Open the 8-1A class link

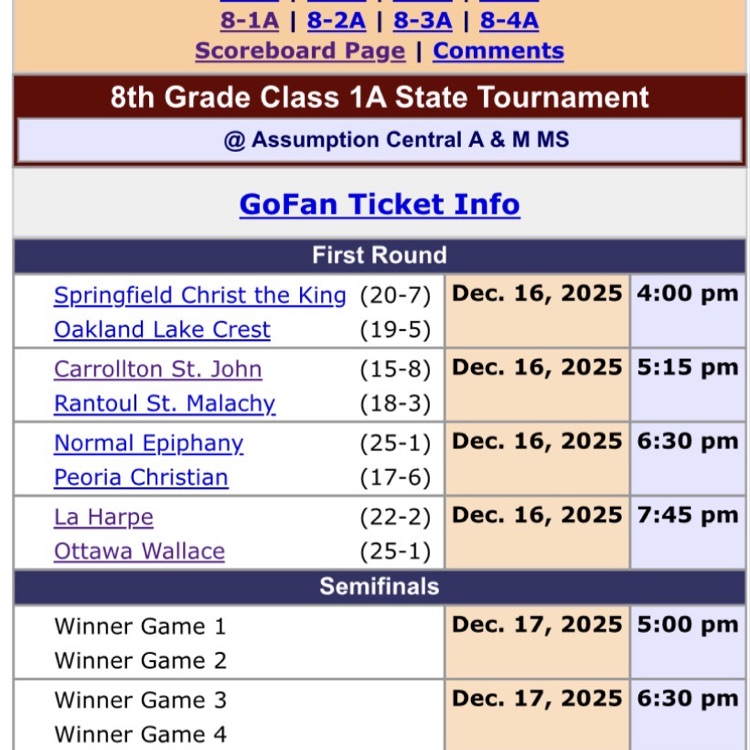249,20
